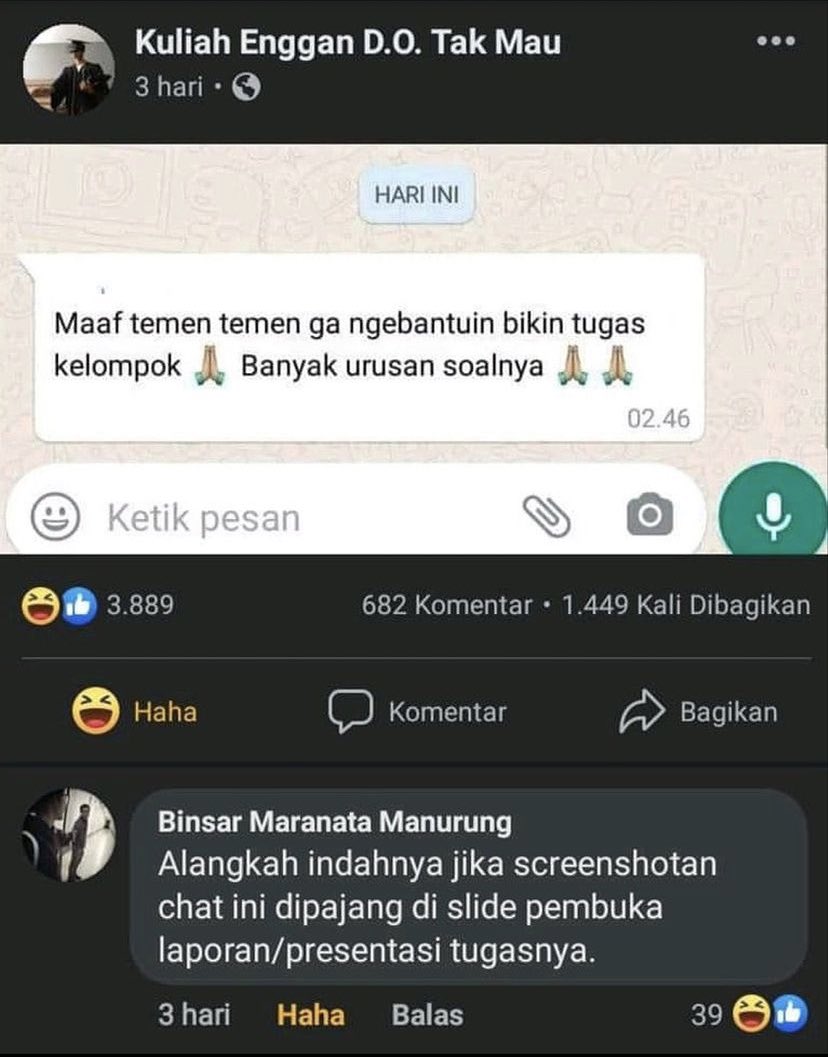Image resolution: width=828 pixels, height=1057 pixels.
Task: Select the emoji icon in the message bar
Action: click(x=57, y=517)
